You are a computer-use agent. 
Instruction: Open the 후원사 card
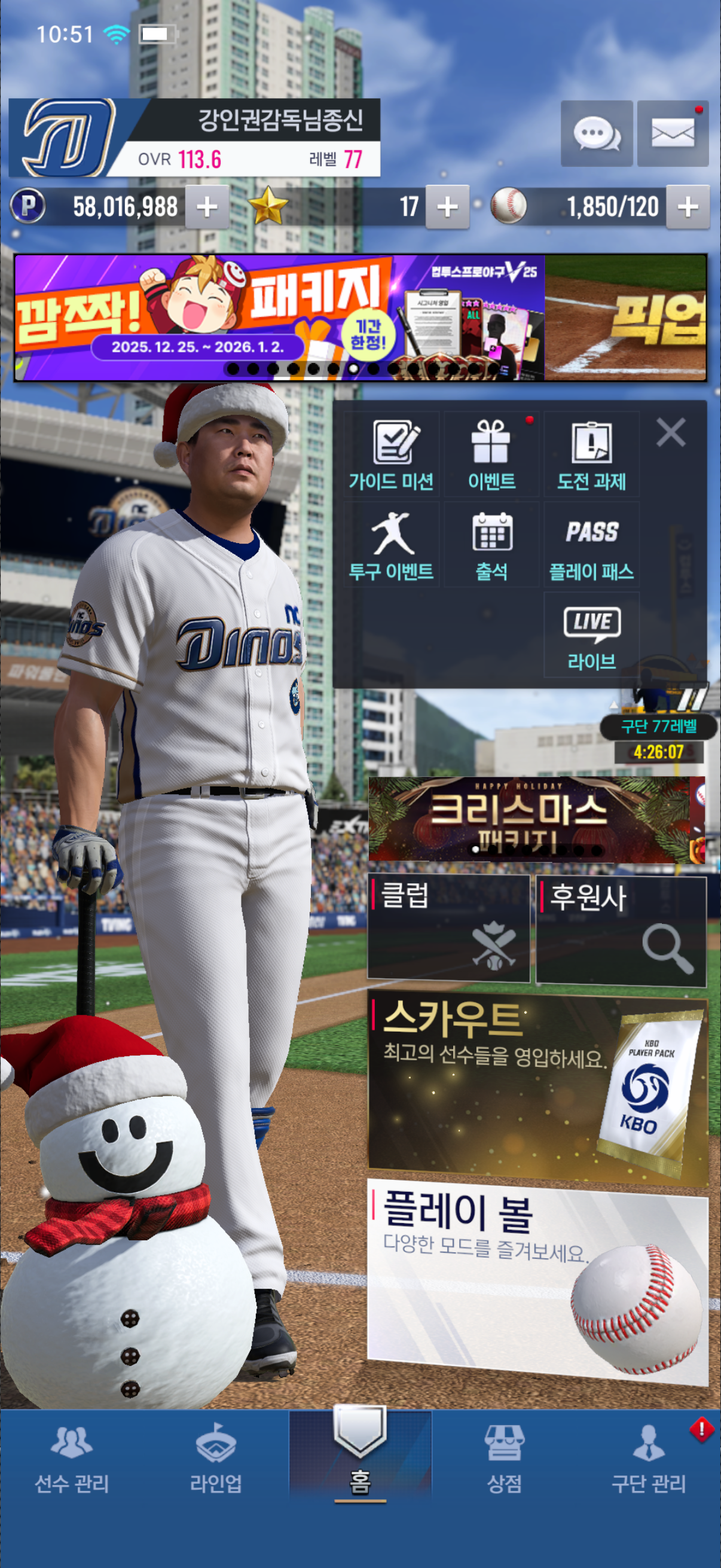point(621,930)
